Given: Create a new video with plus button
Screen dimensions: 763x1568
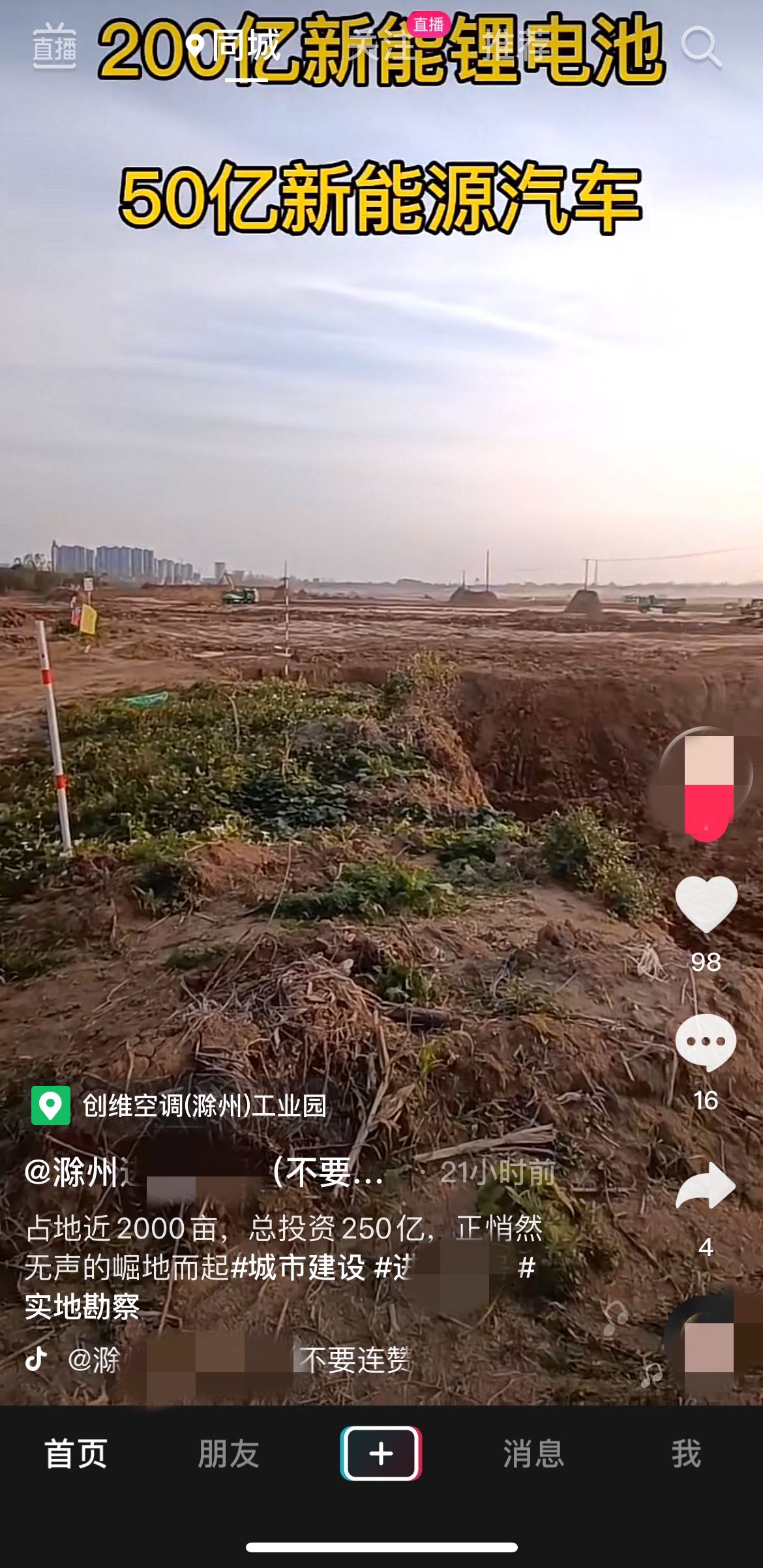Looking at the screenshot, I should tap(381, 1453).
